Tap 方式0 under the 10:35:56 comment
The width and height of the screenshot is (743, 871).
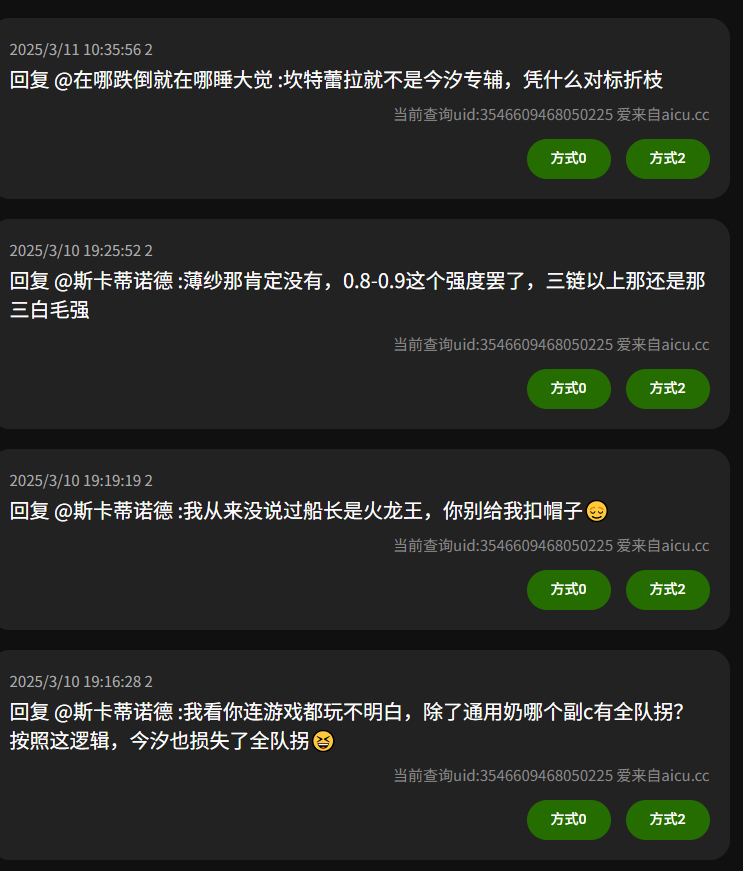coord(569,159)
